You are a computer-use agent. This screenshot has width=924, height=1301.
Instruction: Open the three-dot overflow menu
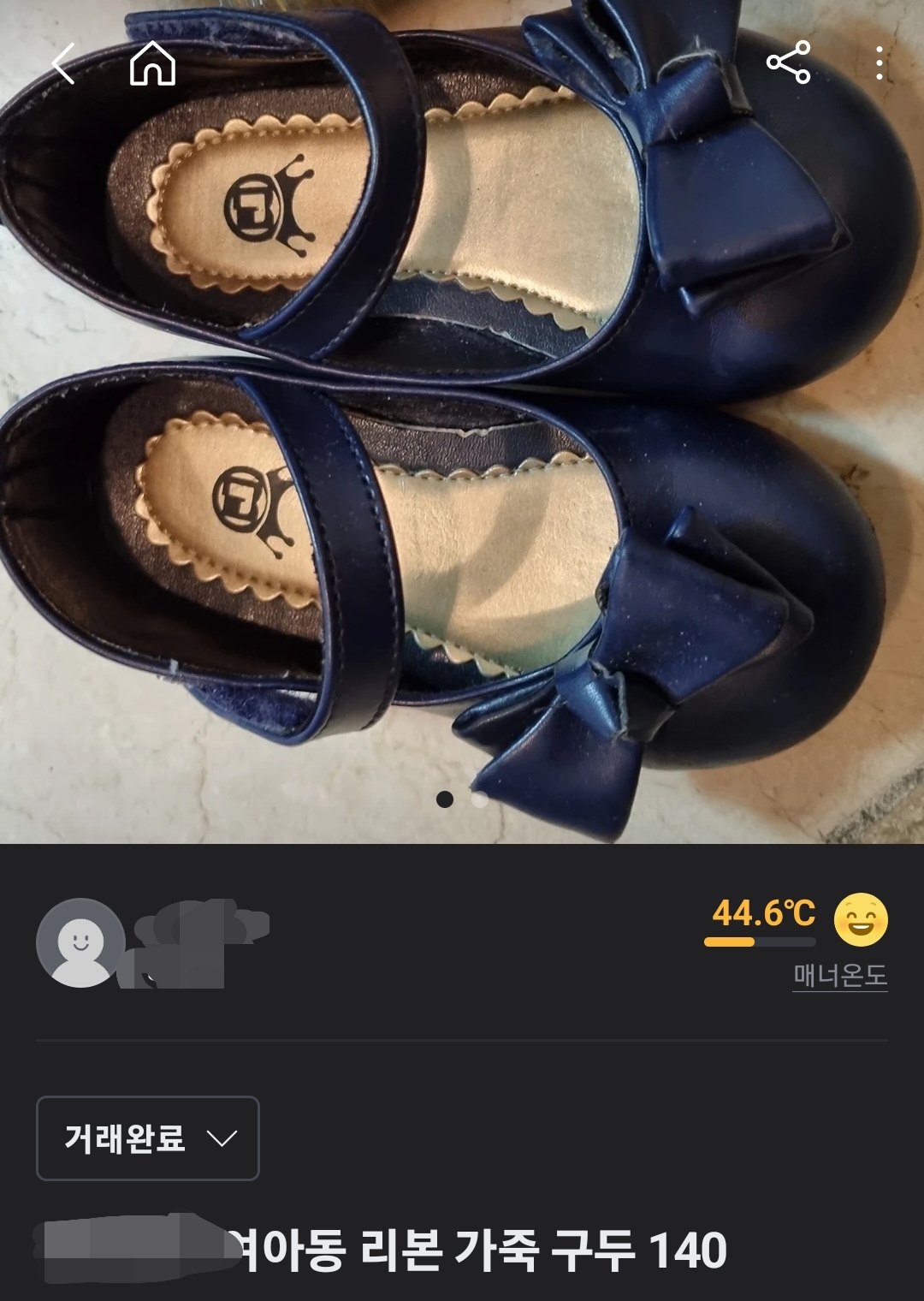pos(880,63)
